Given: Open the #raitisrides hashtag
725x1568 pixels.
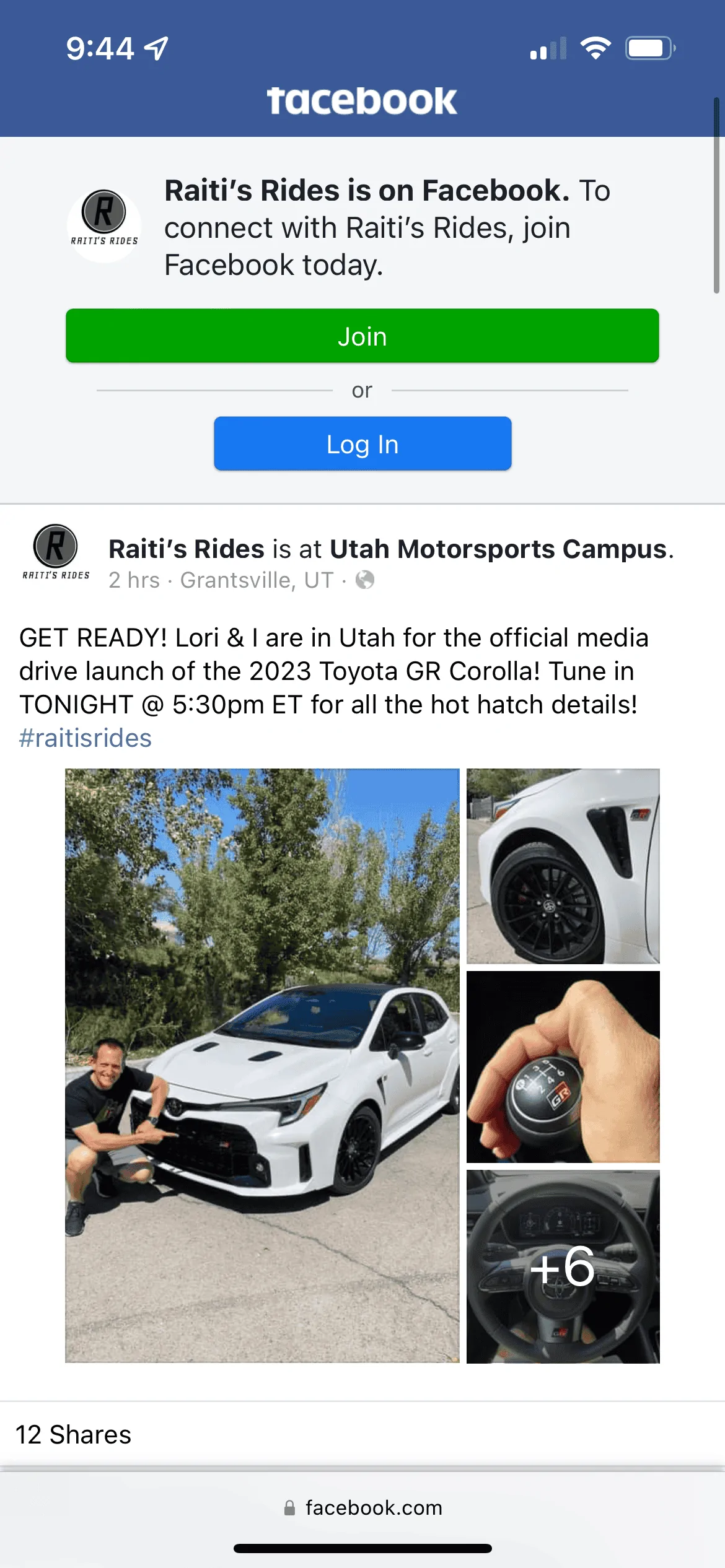Looking at the screenshot, I should [86, 738].
